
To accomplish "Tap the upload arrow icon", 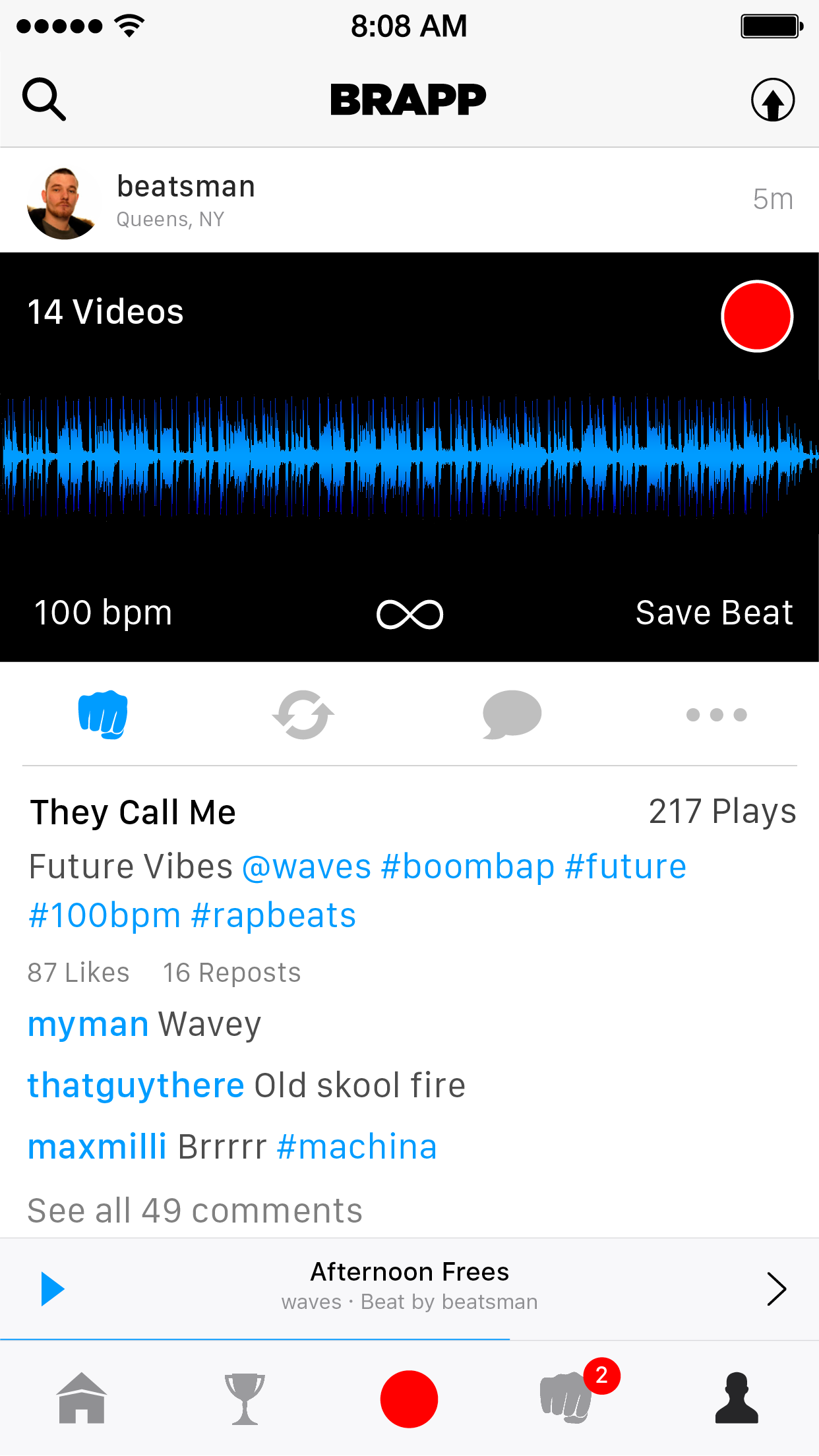I will (x=772, y=100).
